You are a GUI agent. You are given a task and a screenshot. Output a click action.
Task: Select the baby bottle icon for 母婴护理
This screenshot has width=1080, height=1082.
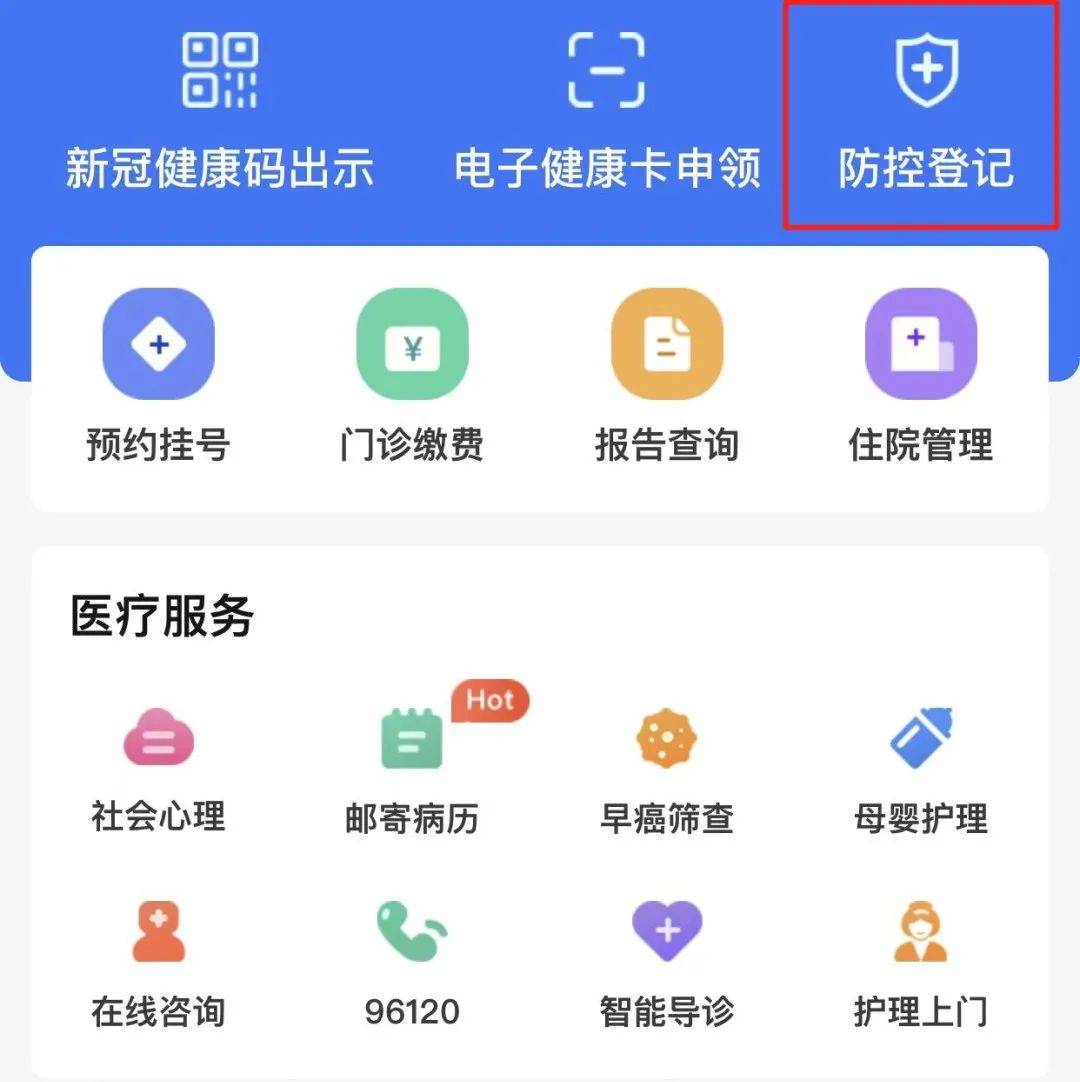[x=921, y=737]
